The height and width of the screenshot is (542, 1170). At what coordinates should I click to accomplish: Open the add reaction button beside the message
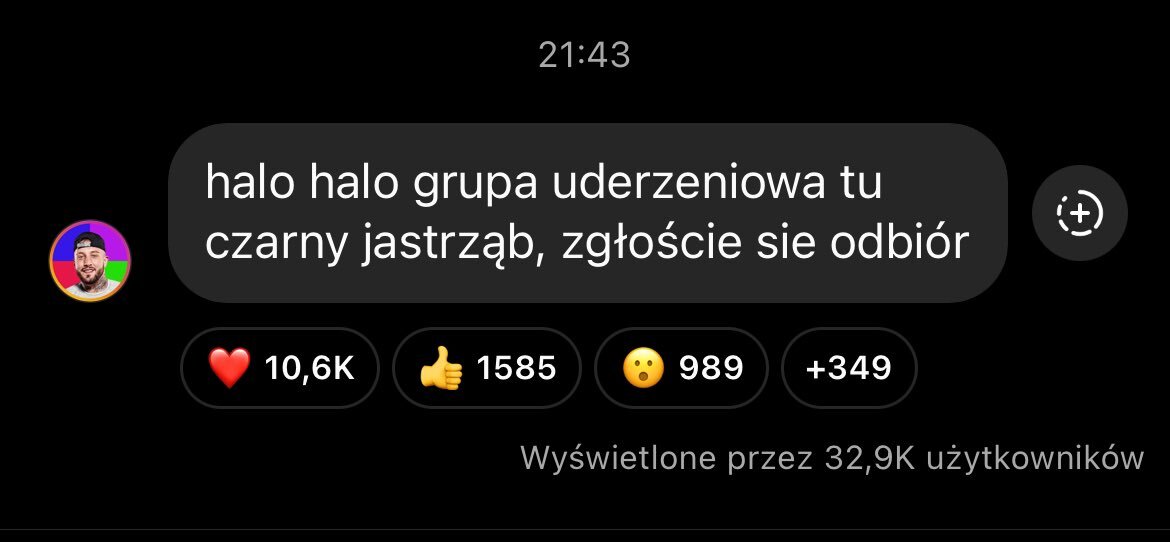point(1079,213)
